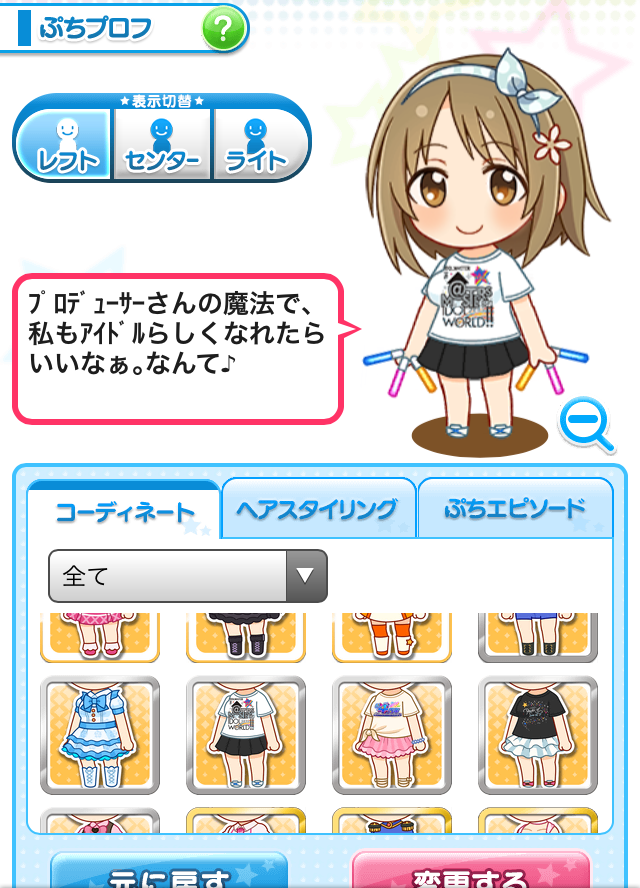Switch display to ライト

(x=256, y=144)
